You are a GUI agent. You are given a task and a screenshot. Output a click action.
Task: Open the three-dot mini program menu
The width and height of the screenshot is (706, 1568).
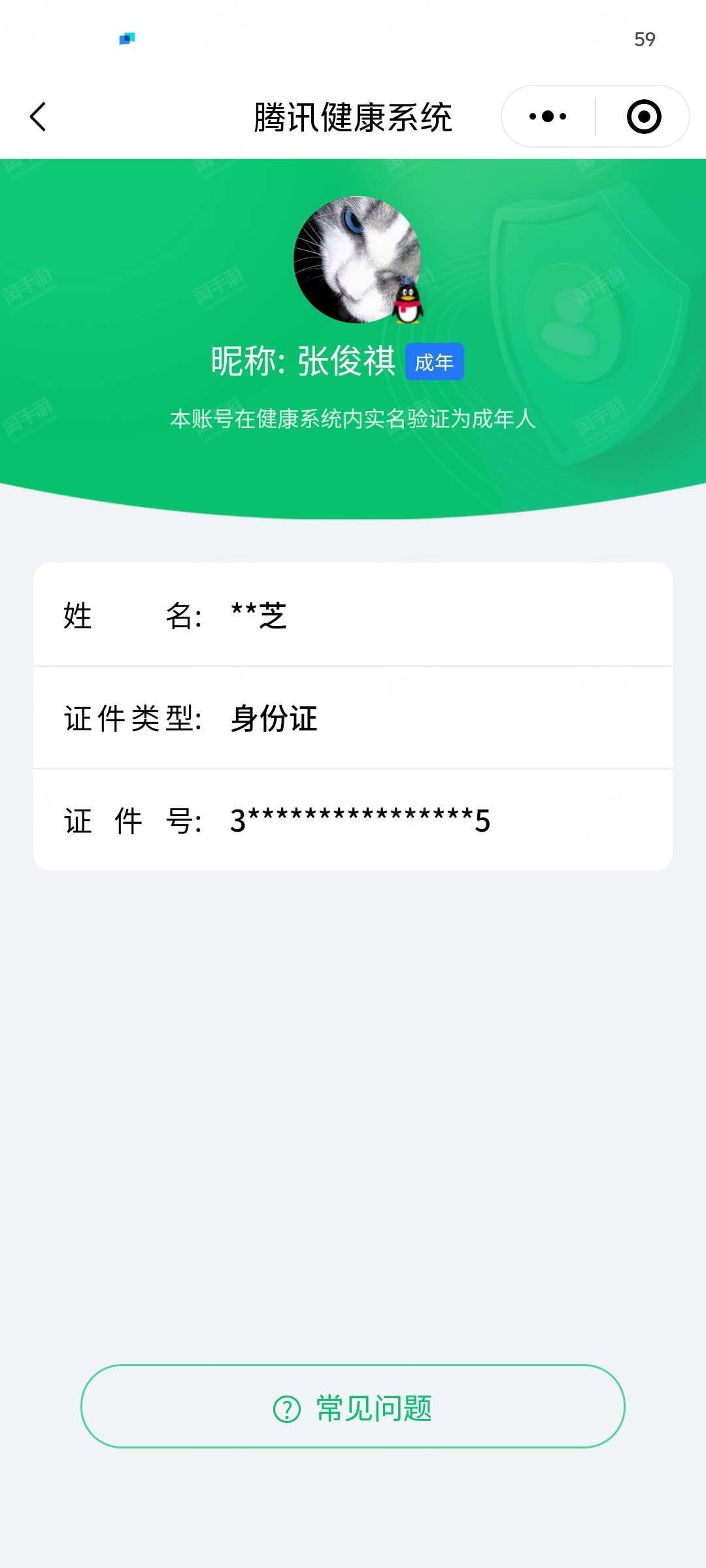(x=548, y=117)
